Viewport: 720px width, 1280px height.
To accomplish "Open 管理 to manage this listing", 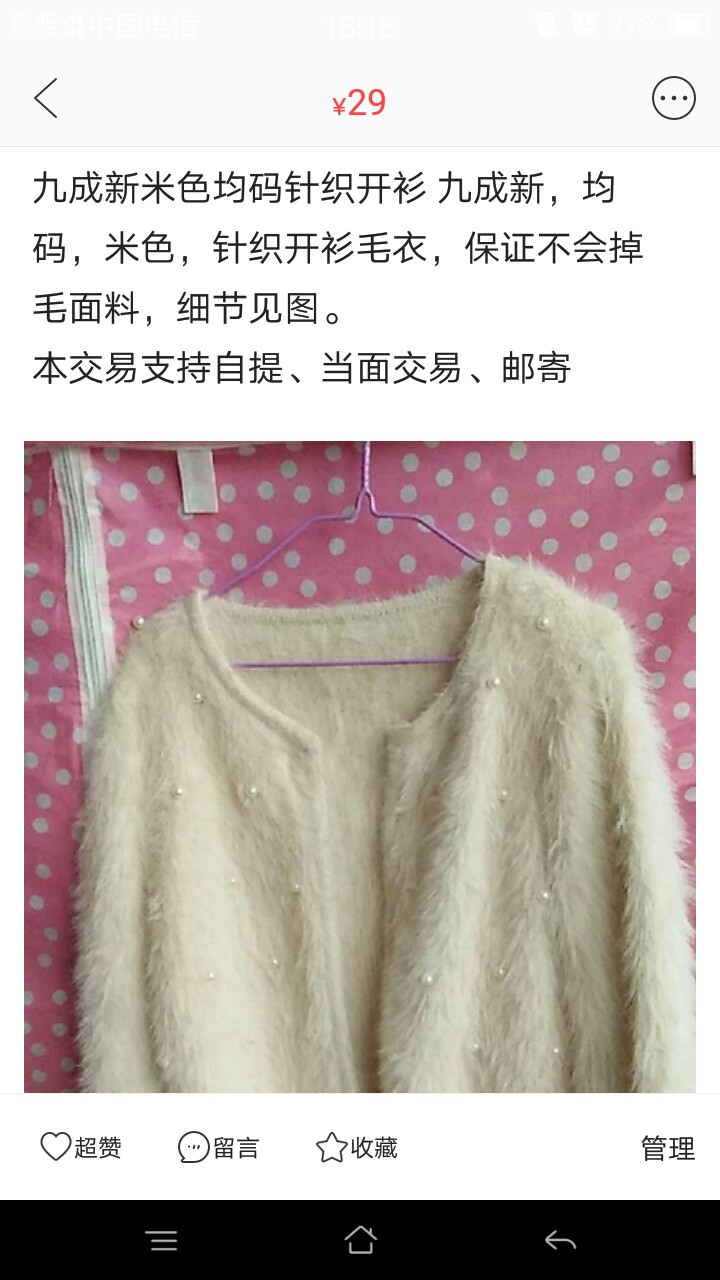I will [x=668, y=1148].
